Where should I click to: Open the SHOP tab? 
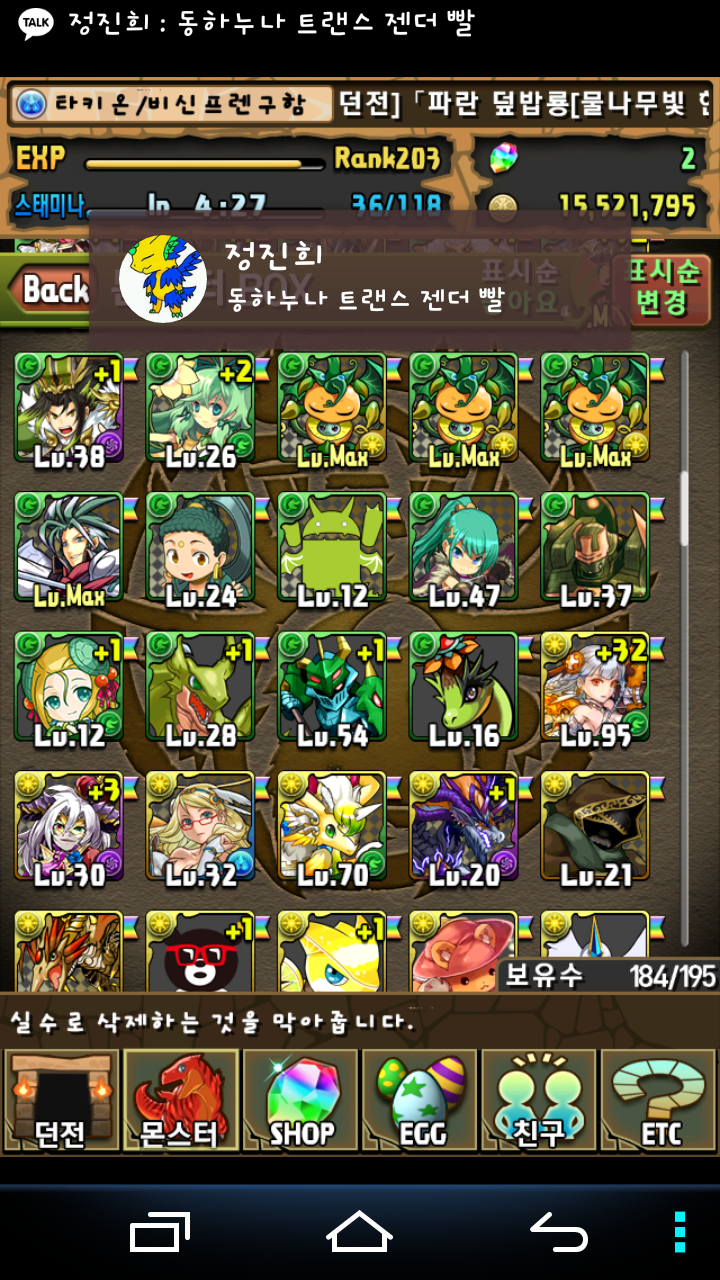(300, 1100)
